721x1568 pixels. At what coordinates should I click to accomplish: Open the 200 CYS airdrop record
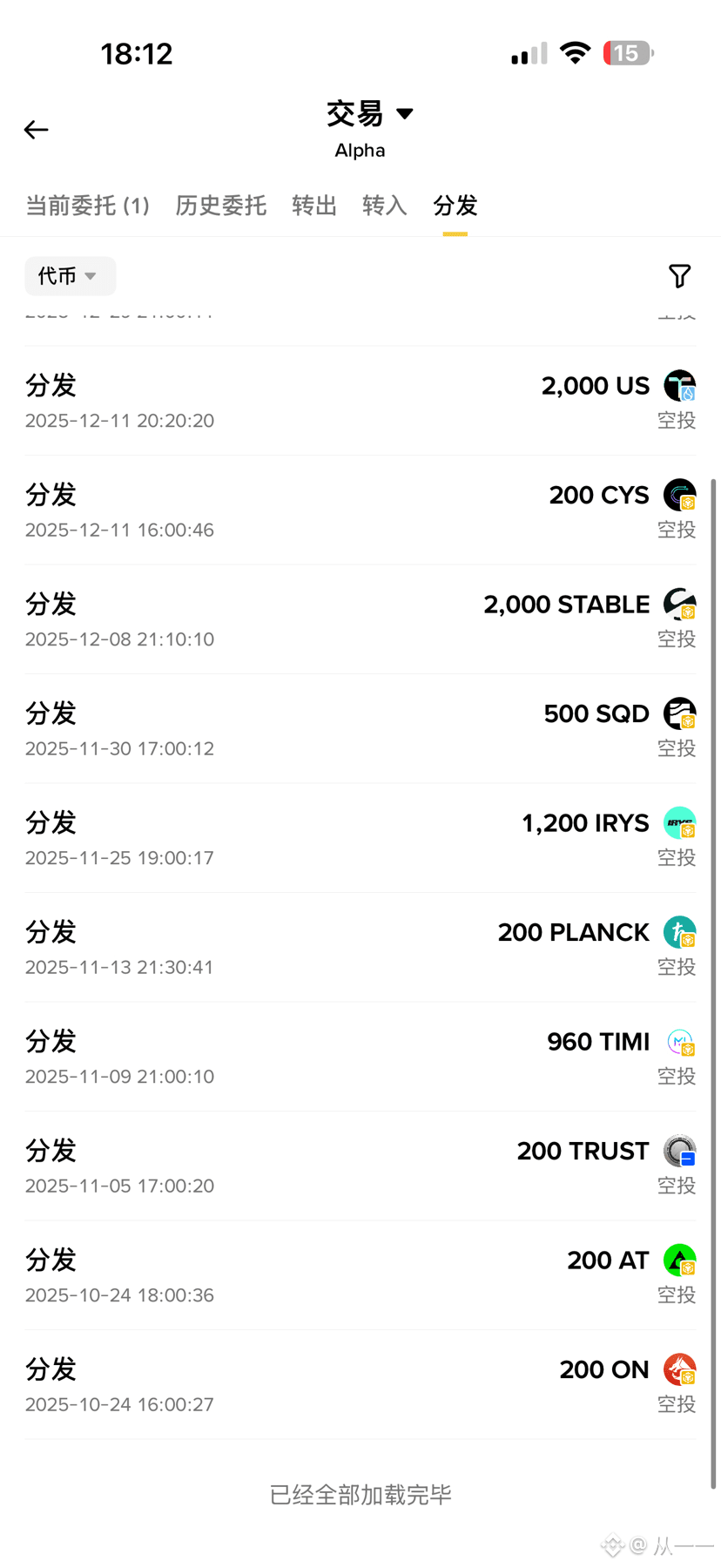(360, 510)
